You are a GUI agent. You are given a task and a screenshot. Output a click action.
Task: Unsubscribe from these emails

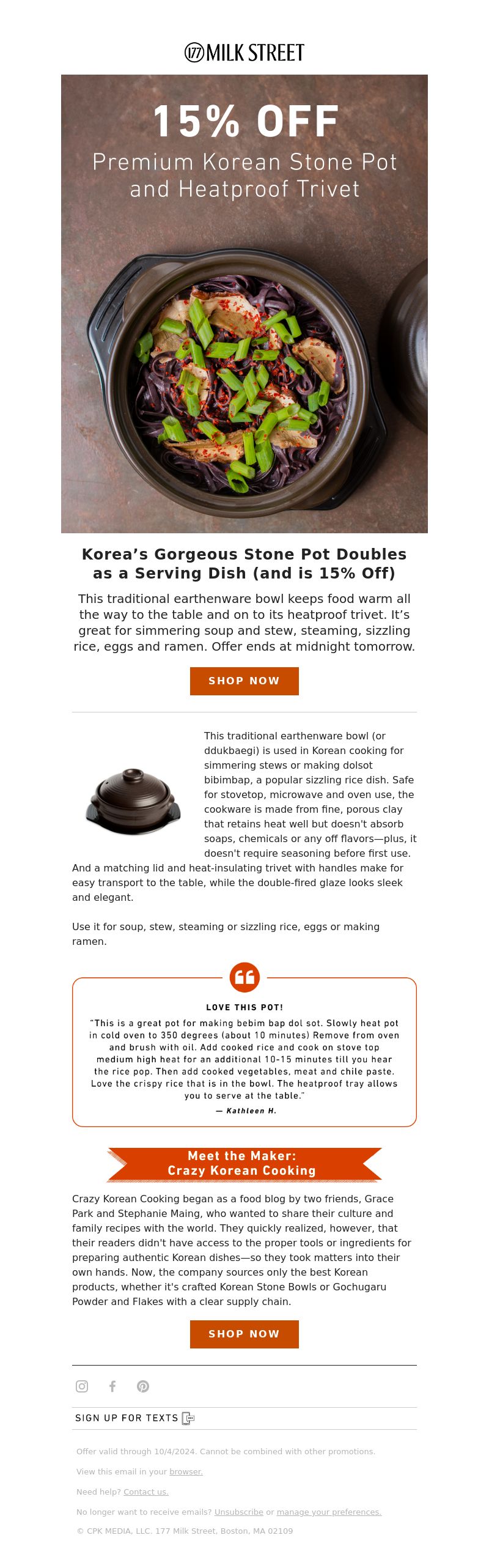pyautogui.click(x=239, y=1512)
